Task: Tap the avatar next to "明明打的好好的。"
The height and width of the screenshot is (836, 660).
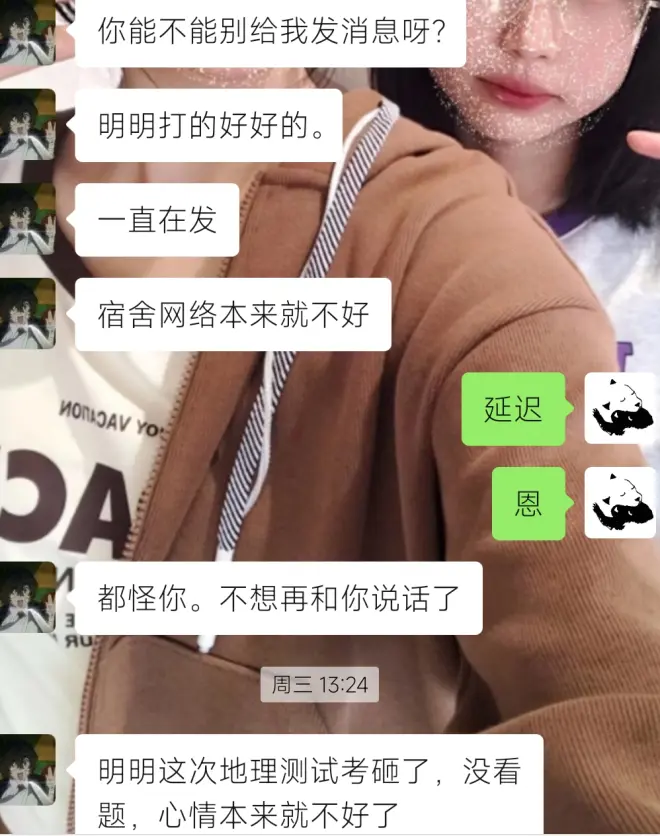Action: point(27,124)
